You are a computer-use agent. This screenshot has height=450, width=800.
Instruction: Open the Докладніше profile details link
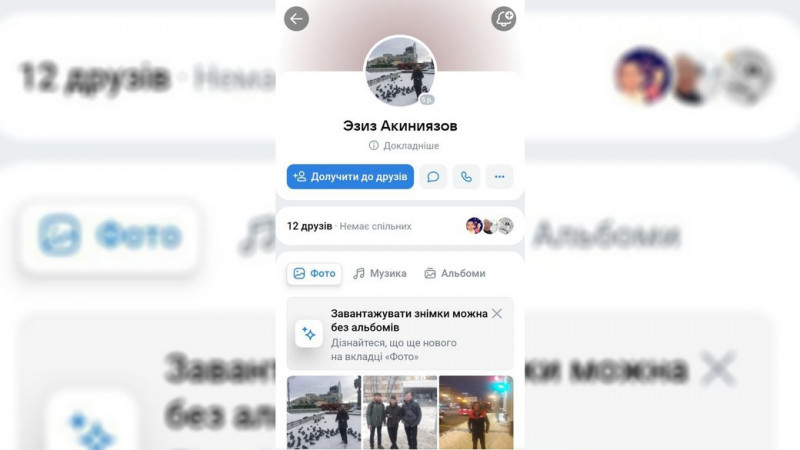tap(403, 146)
